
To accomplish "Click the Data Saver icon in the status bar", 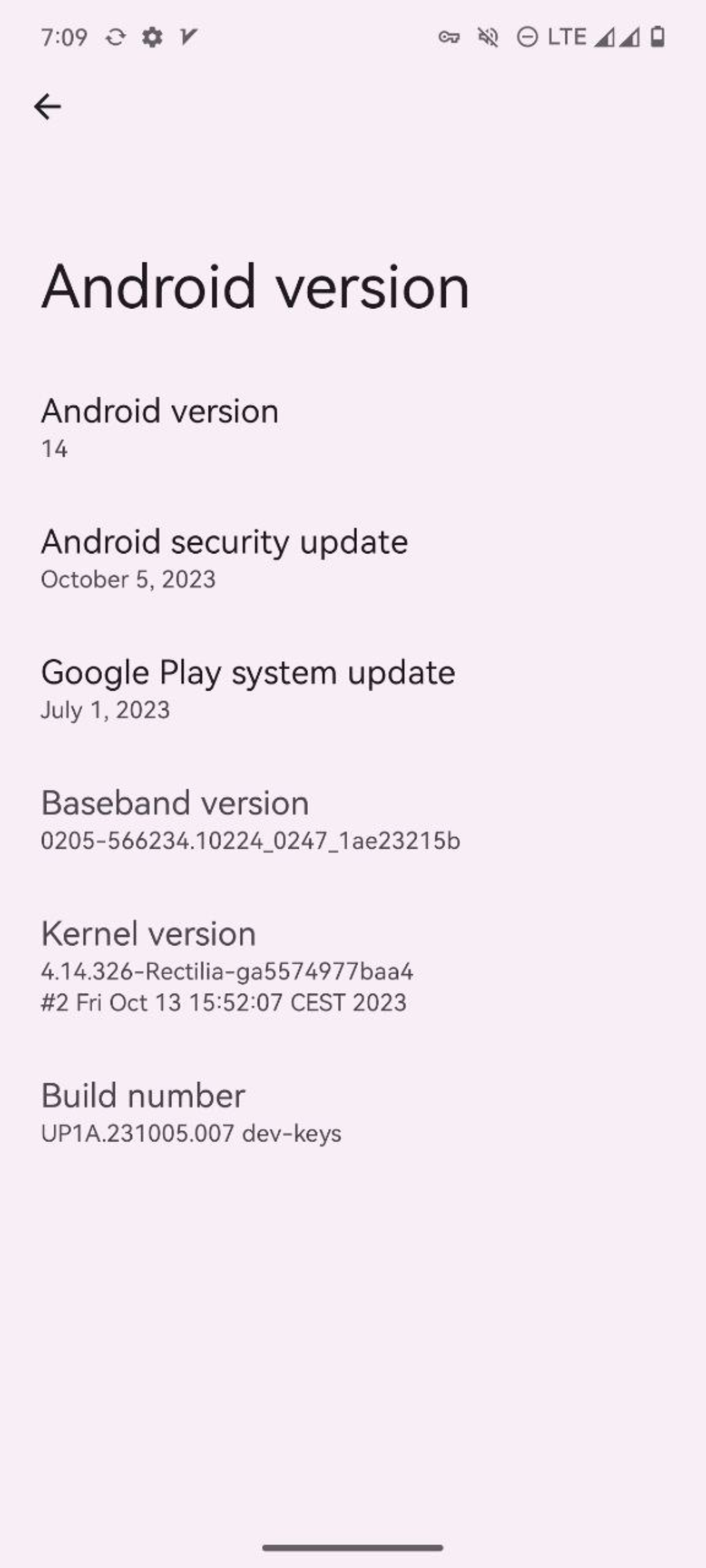I will coord(527,37).
